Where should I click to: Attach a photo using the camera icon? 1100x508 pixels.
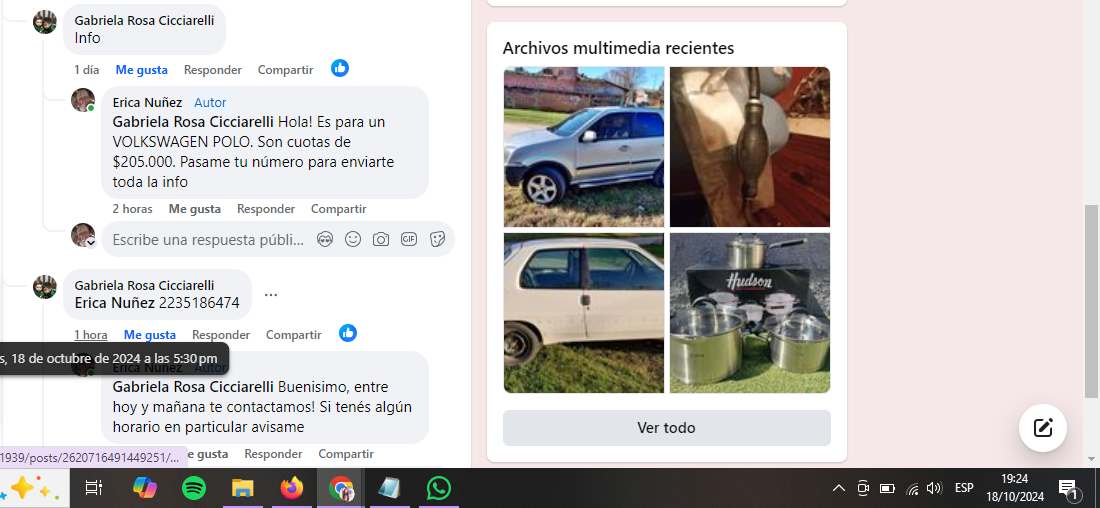[x=381, y=240]
